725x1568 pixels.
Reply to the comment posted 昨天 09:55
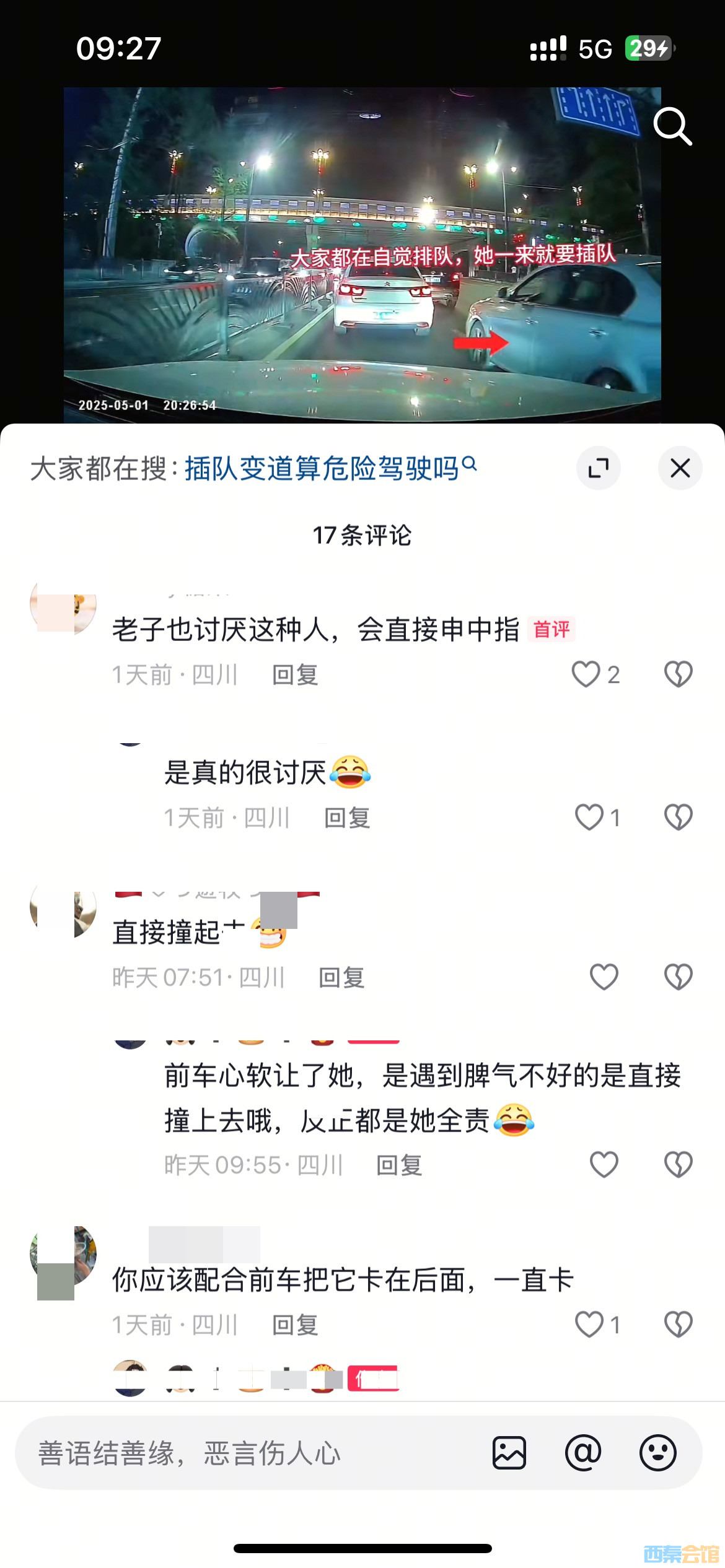[x=399, y=1165]
